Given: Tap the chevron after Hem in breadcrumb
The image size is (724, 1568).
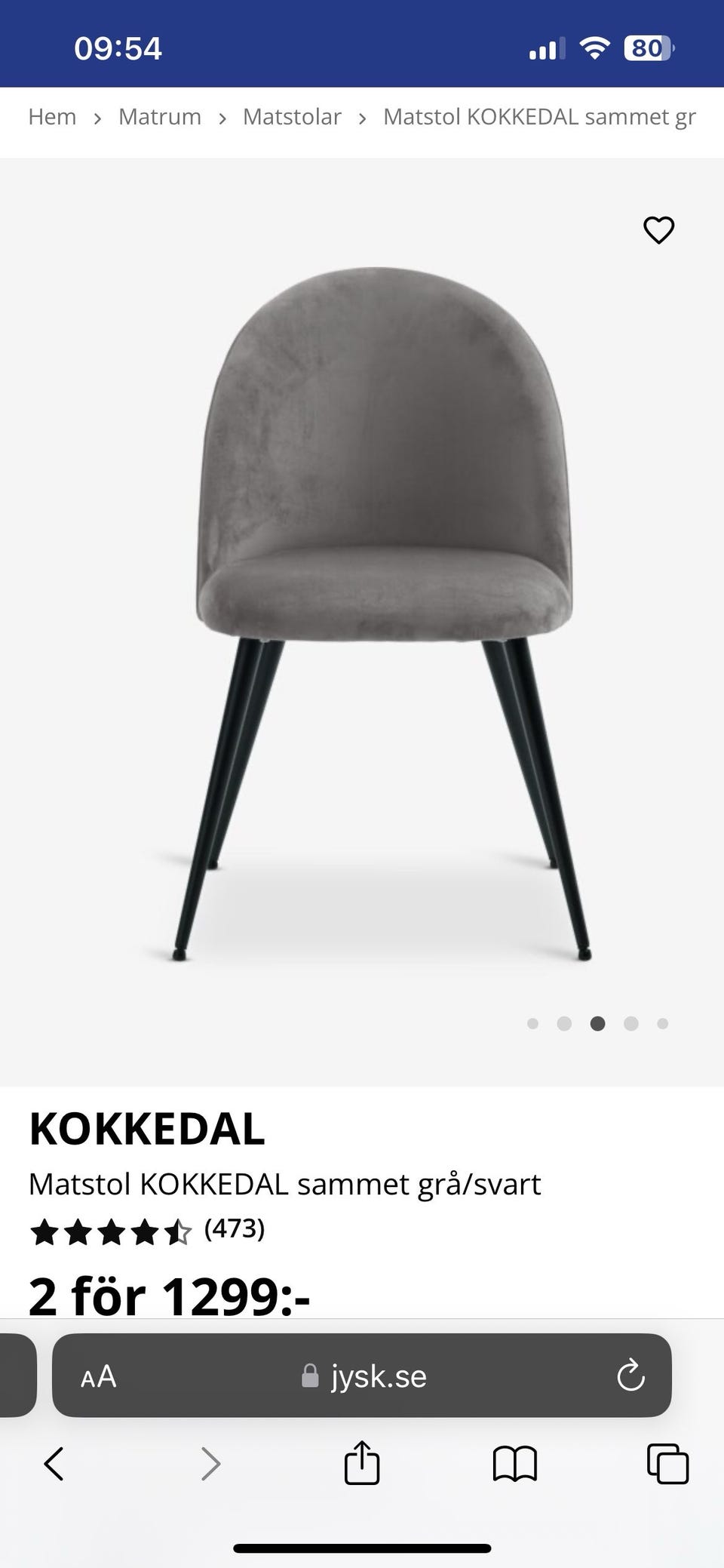Looking at the screenshot, I should (98, 118).
